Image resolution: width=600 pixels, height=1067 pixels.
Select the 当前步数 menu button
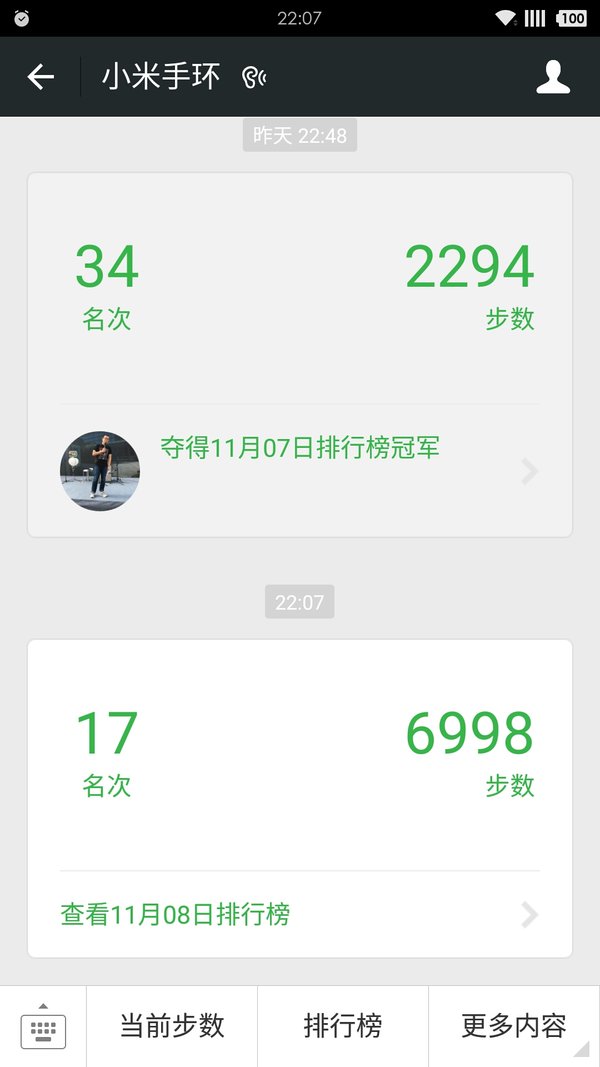(x=172, y=1026)
